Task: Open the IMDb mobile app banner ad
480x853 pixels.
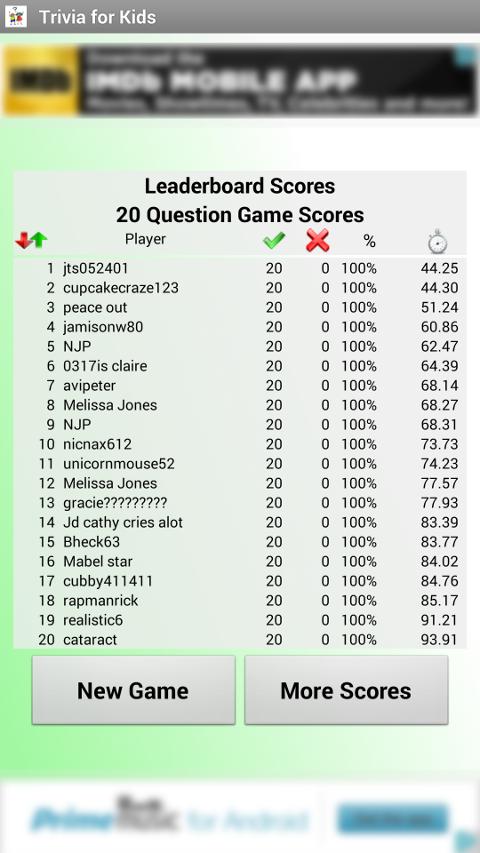Action: pos(240,81)
